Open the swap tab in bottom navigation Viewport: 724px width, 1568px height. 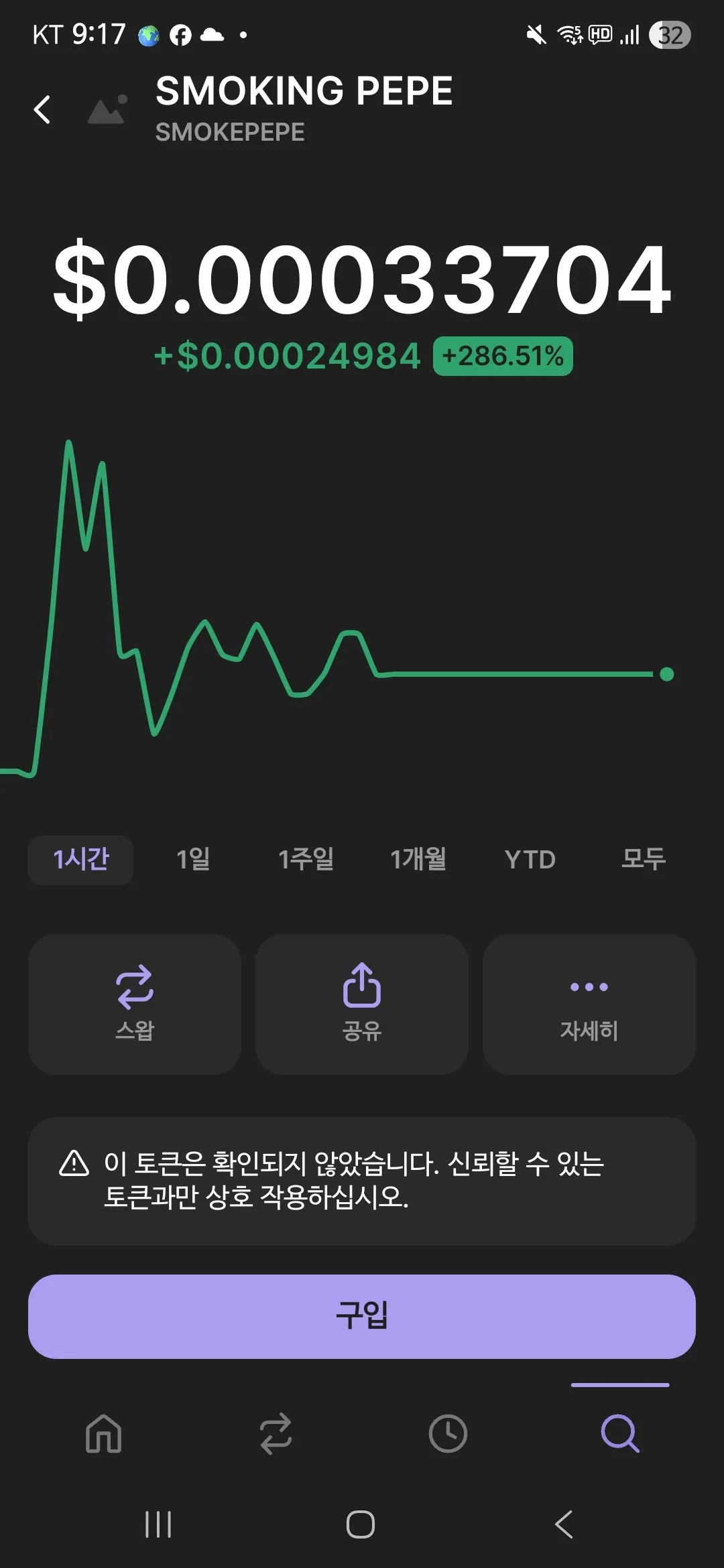click(x=276, y=1434)
